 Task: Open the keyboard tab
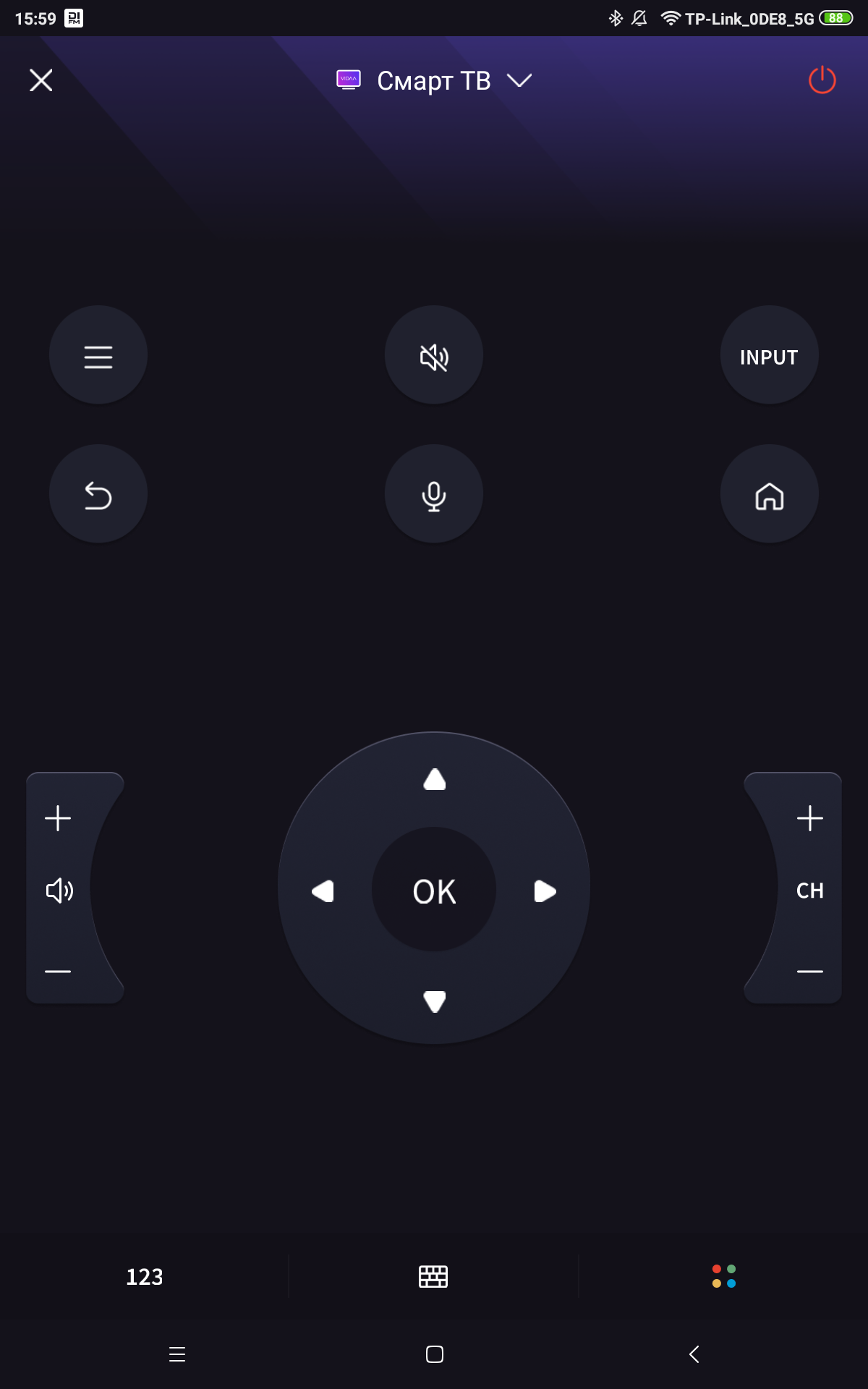pos(433,1277)
